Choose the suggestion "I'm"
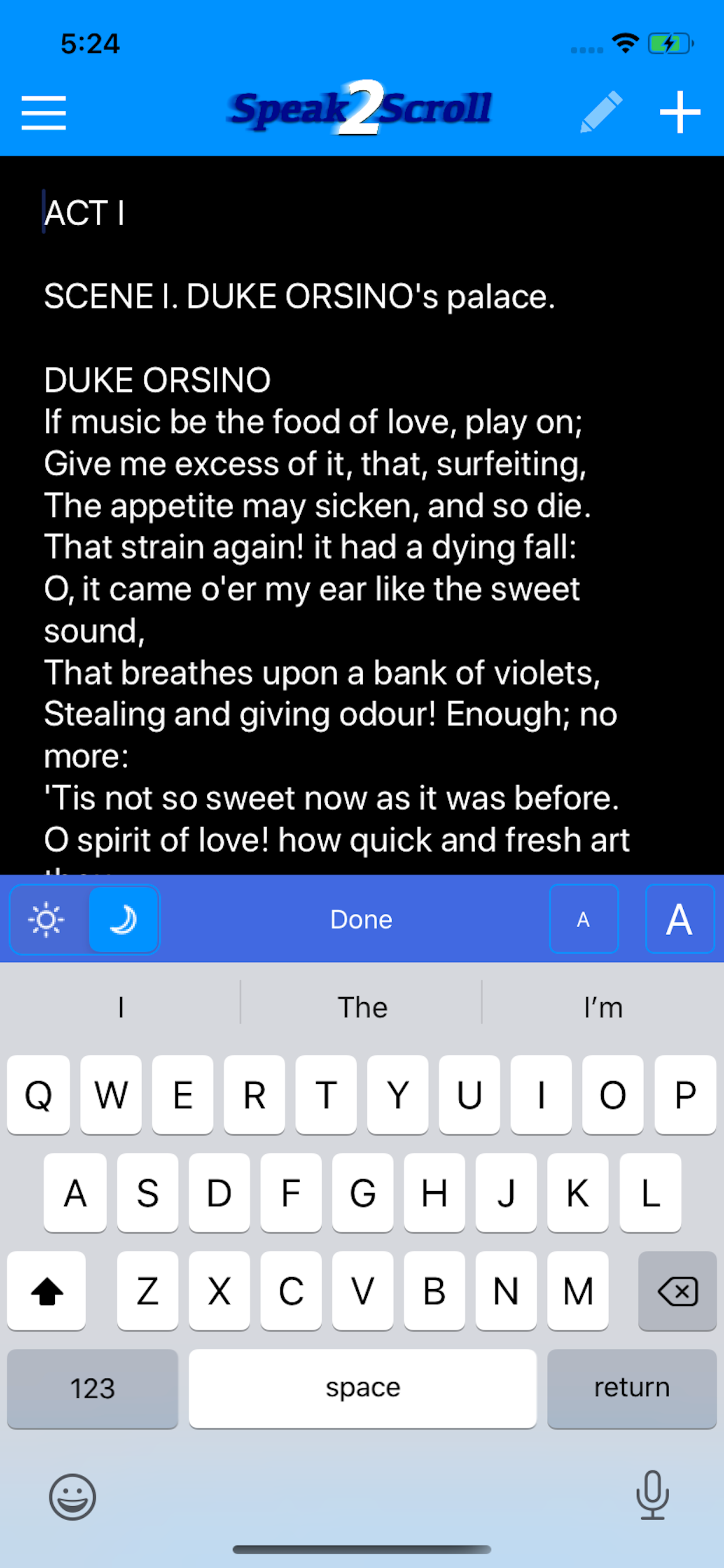 [x=603, y=1007]
